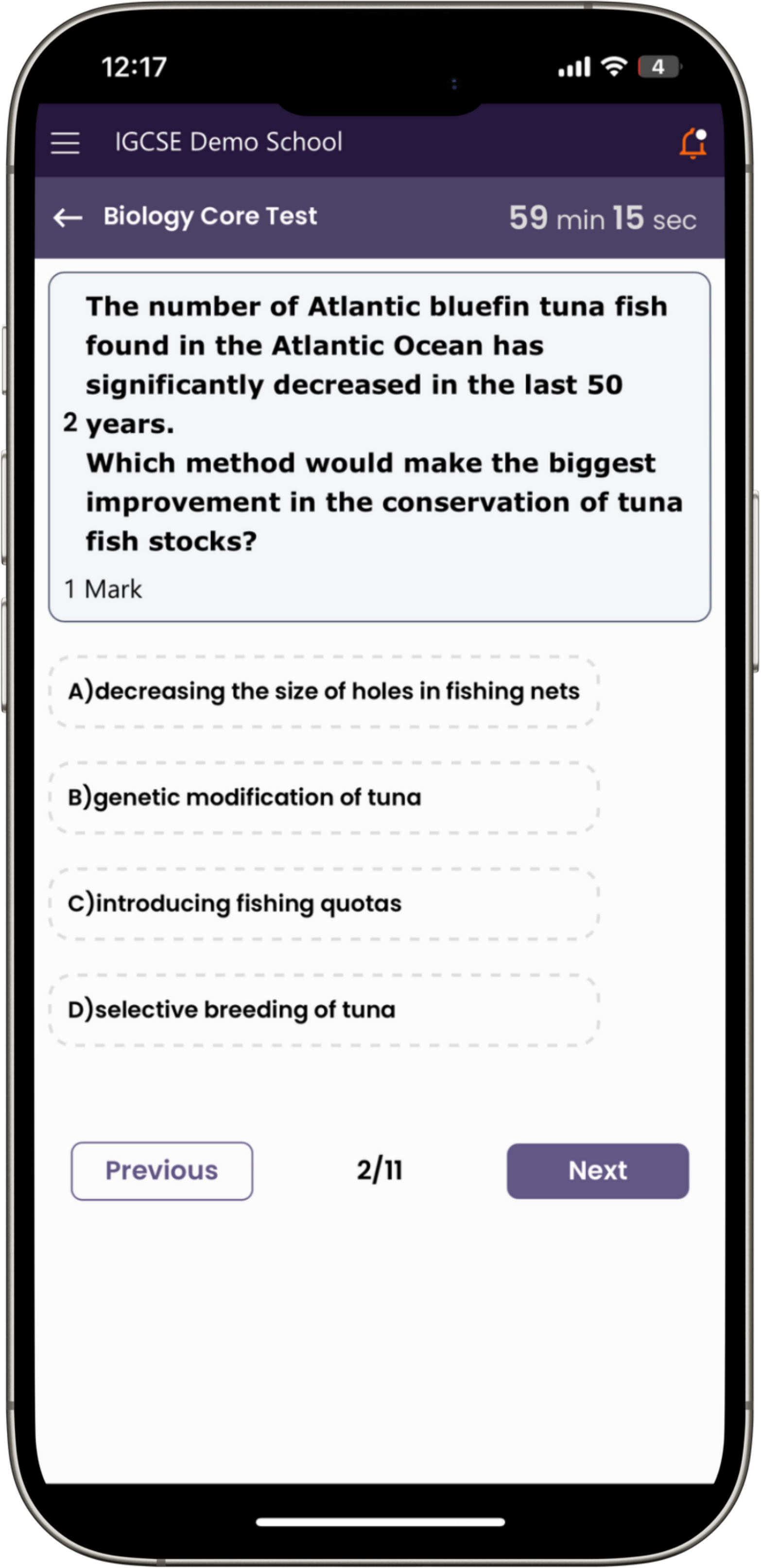Return to the Previous question
Viewport: 761px width, 1568px height.
tap(162, 1170)
